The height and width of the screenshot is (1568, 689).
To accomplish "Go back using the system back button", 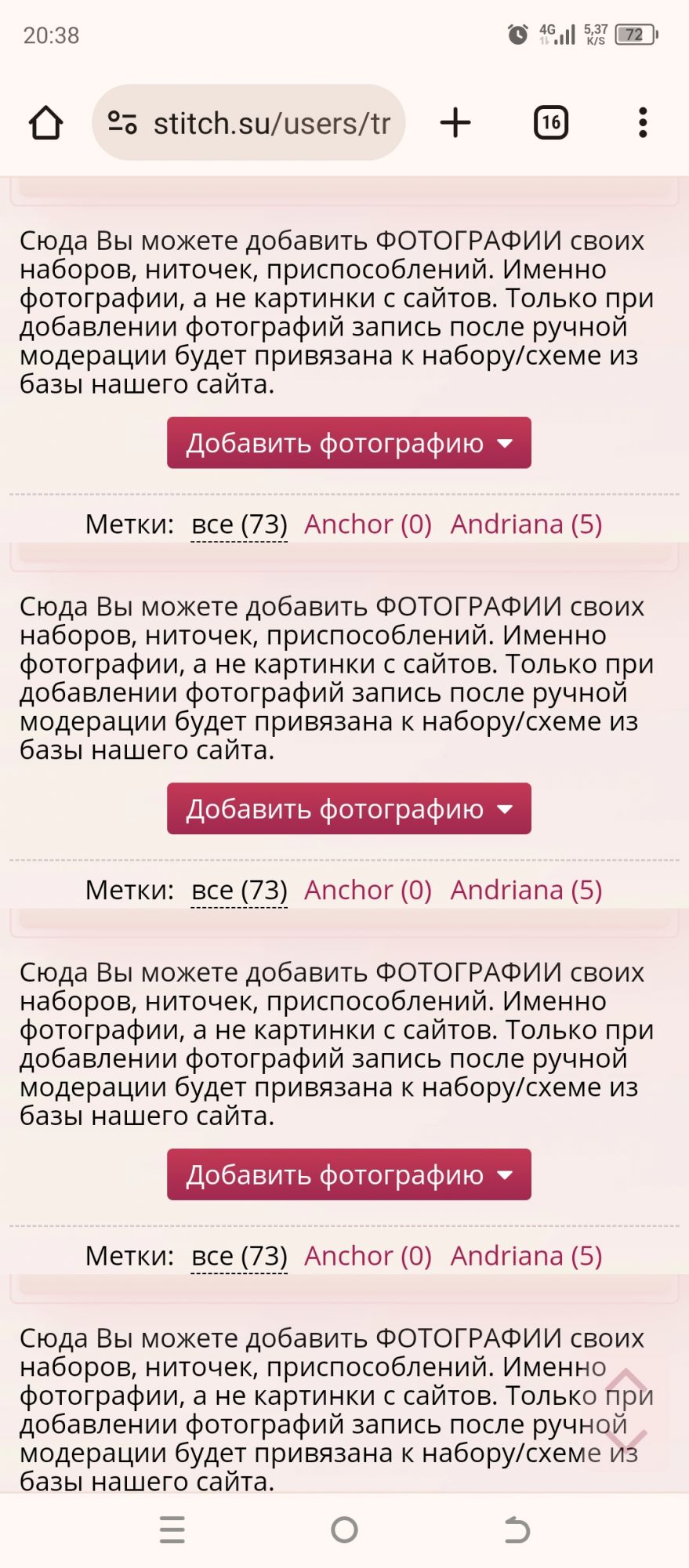I will coord(517,1530).
